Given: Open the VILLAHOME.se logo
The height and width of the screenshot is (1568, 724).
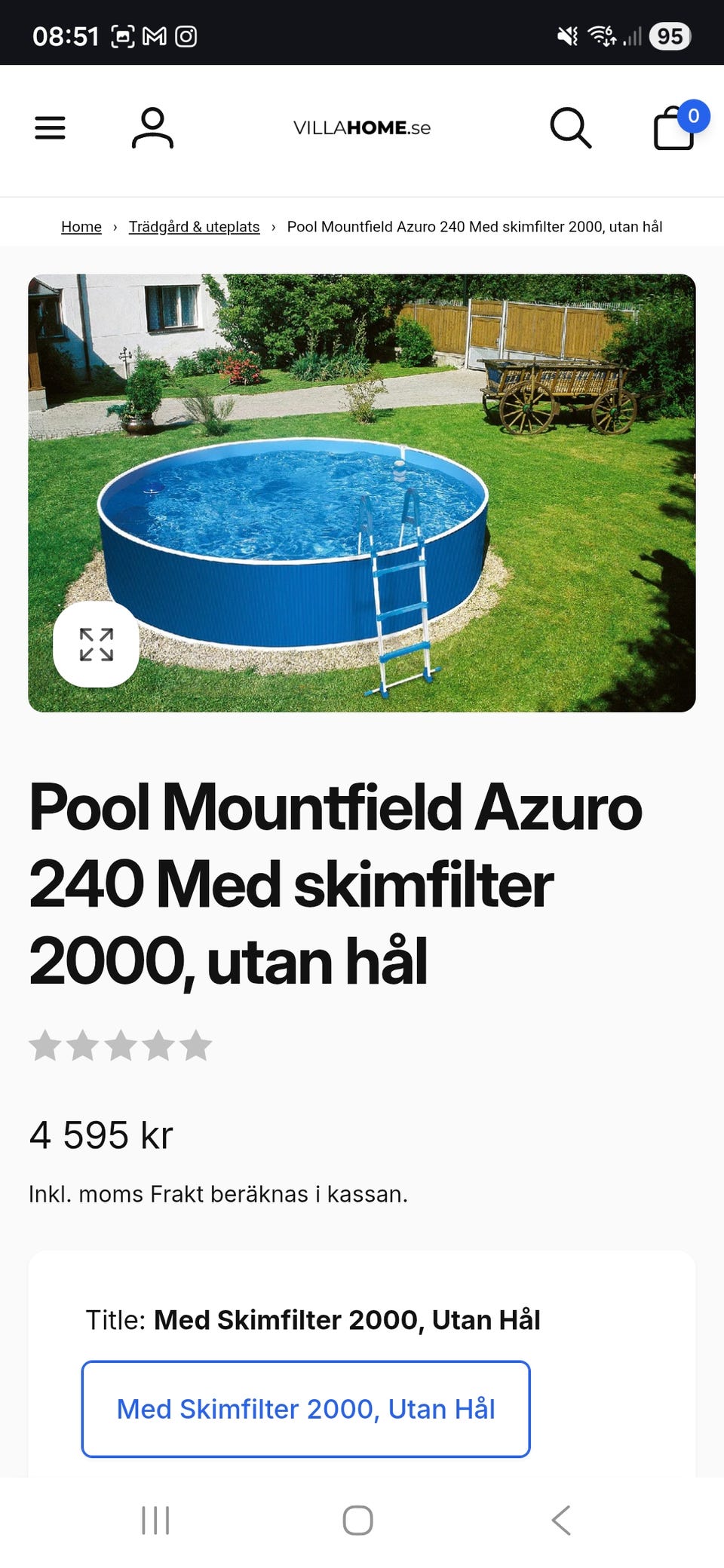Looking at the screenshot, I should (x=361, y=127).
